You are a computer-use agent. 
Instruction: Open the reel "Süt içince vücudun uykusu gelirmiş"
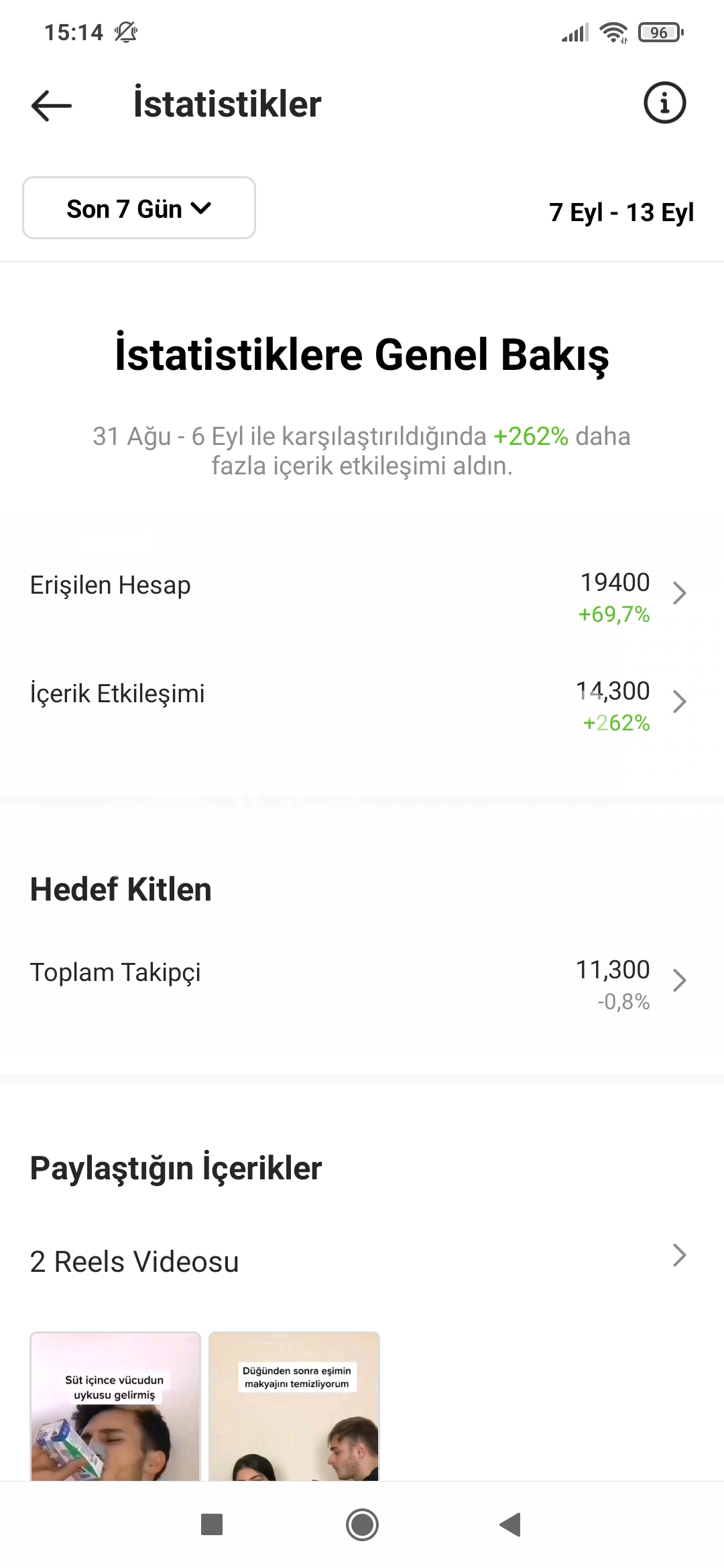pos(115,1407)
